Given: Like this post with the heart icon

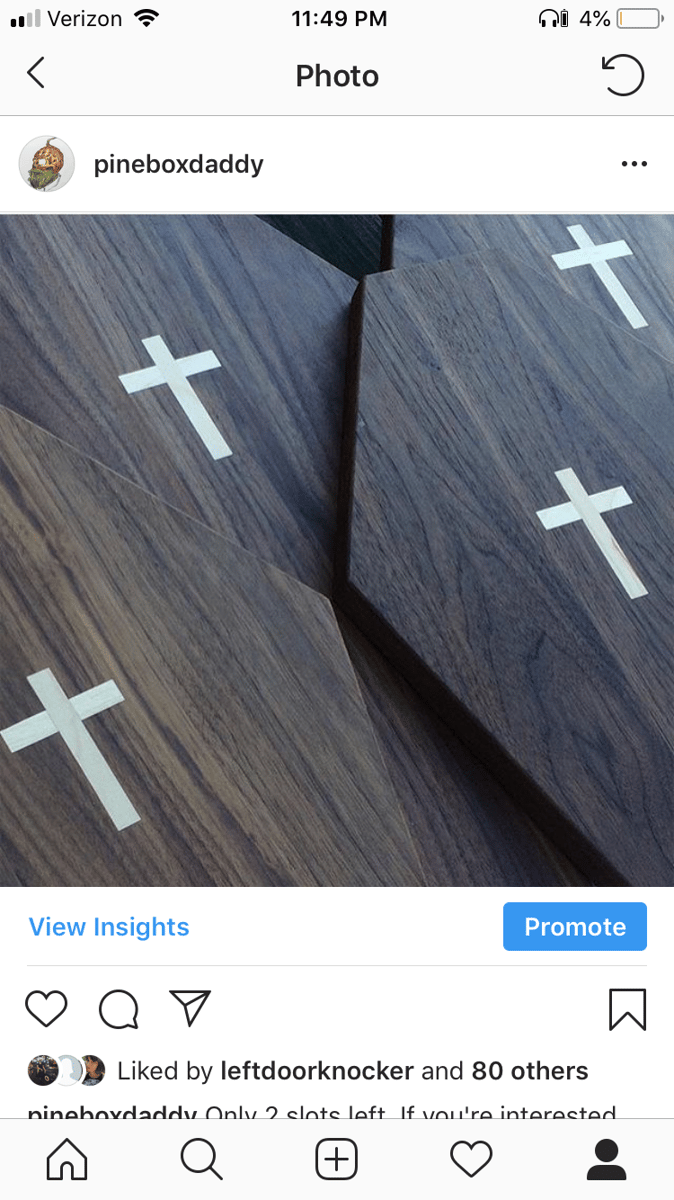Looking at the screenshot, I should [x=46, y=1009].
